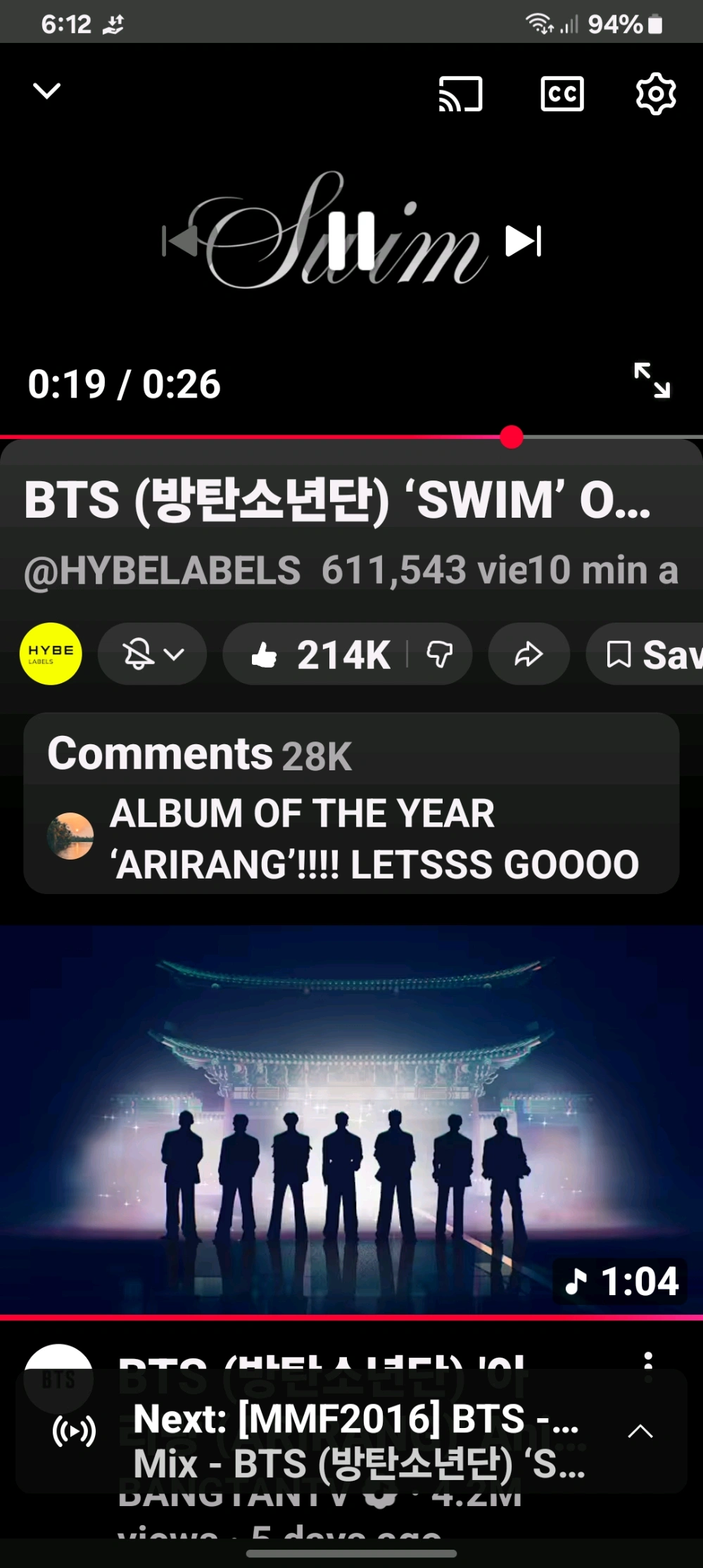Open the HYBE LABELS channel avatar
This screenshot has width=703, height=1568.
click(x=51, y=654)
